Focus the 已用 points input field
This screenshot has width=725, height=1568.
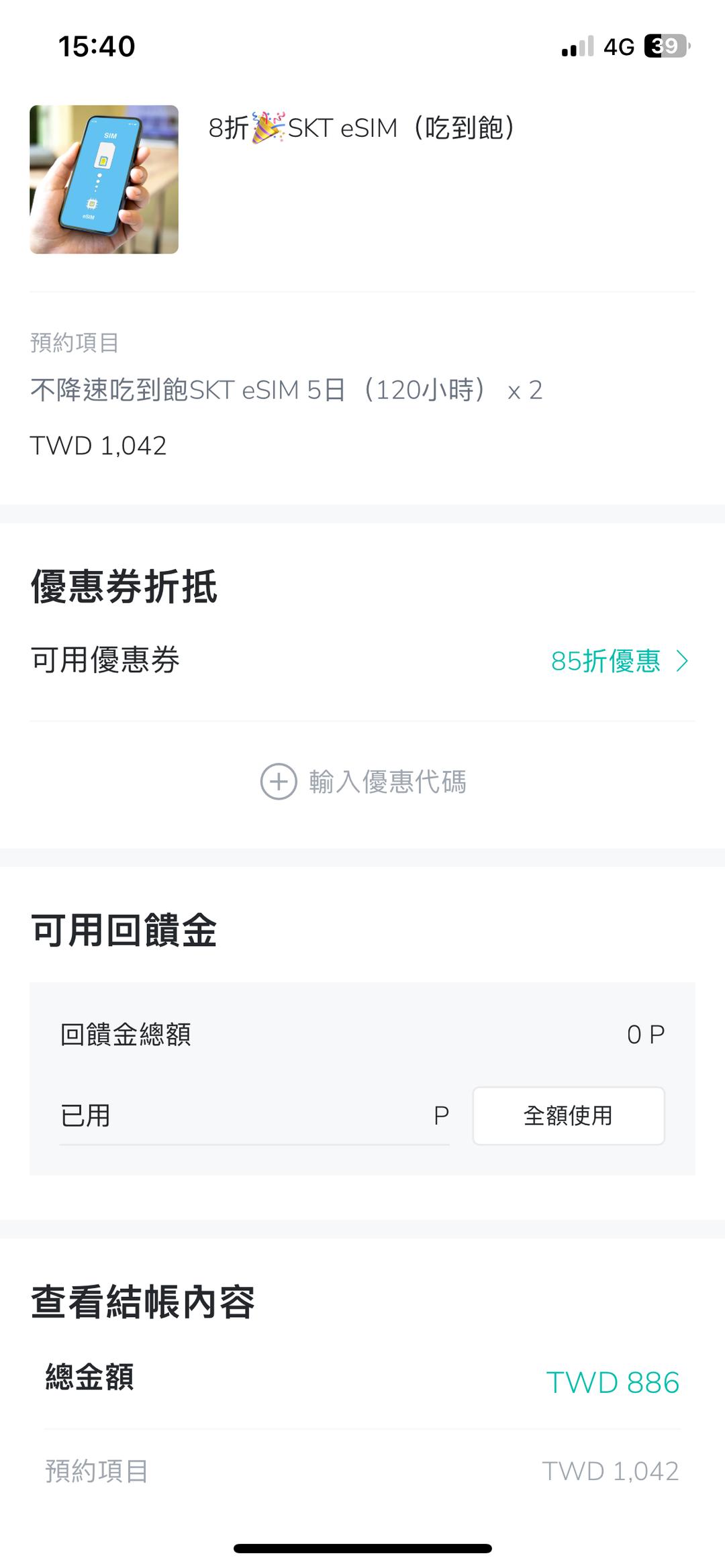pyautogui.click(x=269, y=1116)
